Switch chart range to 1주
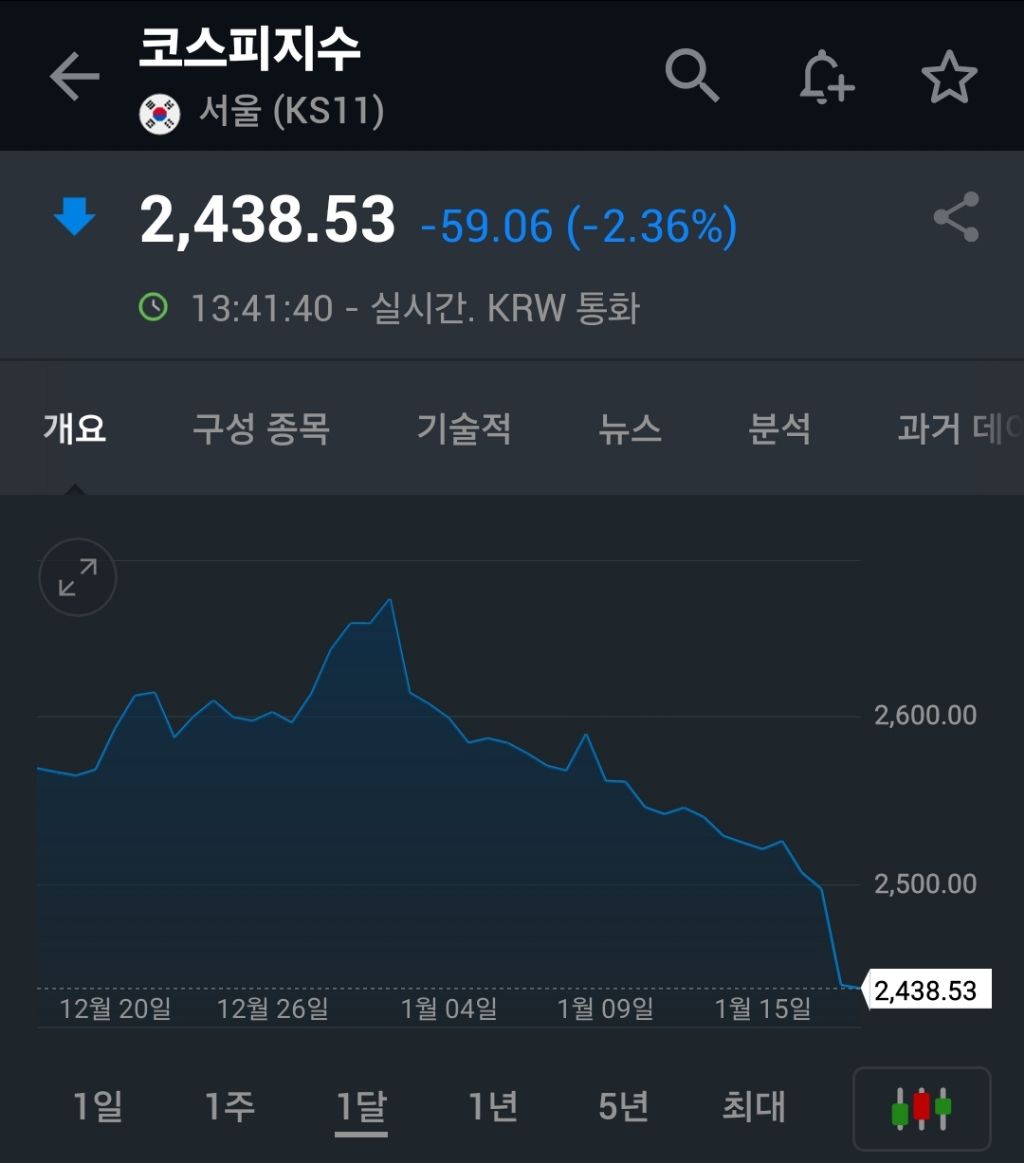Screen dimensions: 1024x1163 tap(230, 1107)
